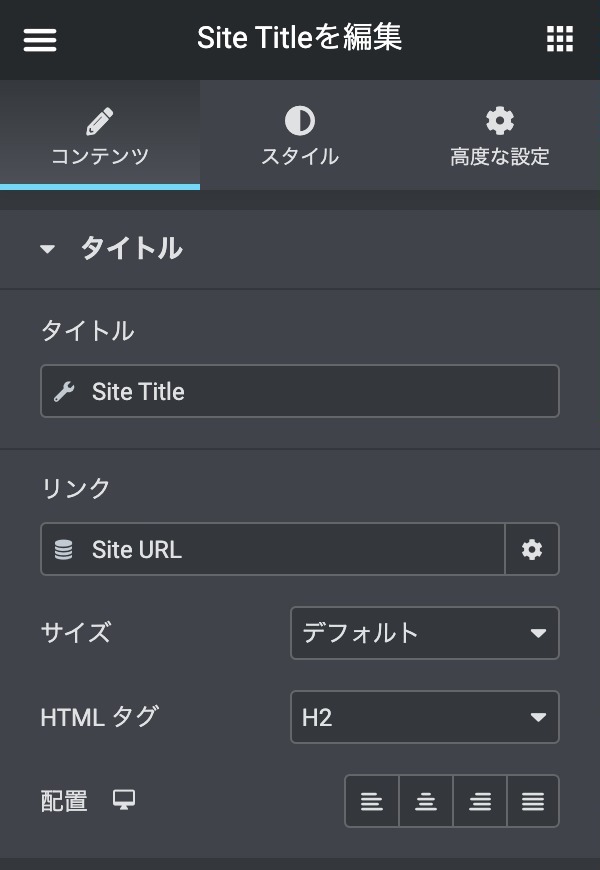Switch to the スタイル tab
The height and width of the screenshot is (870, 600).
pos(299,137)
